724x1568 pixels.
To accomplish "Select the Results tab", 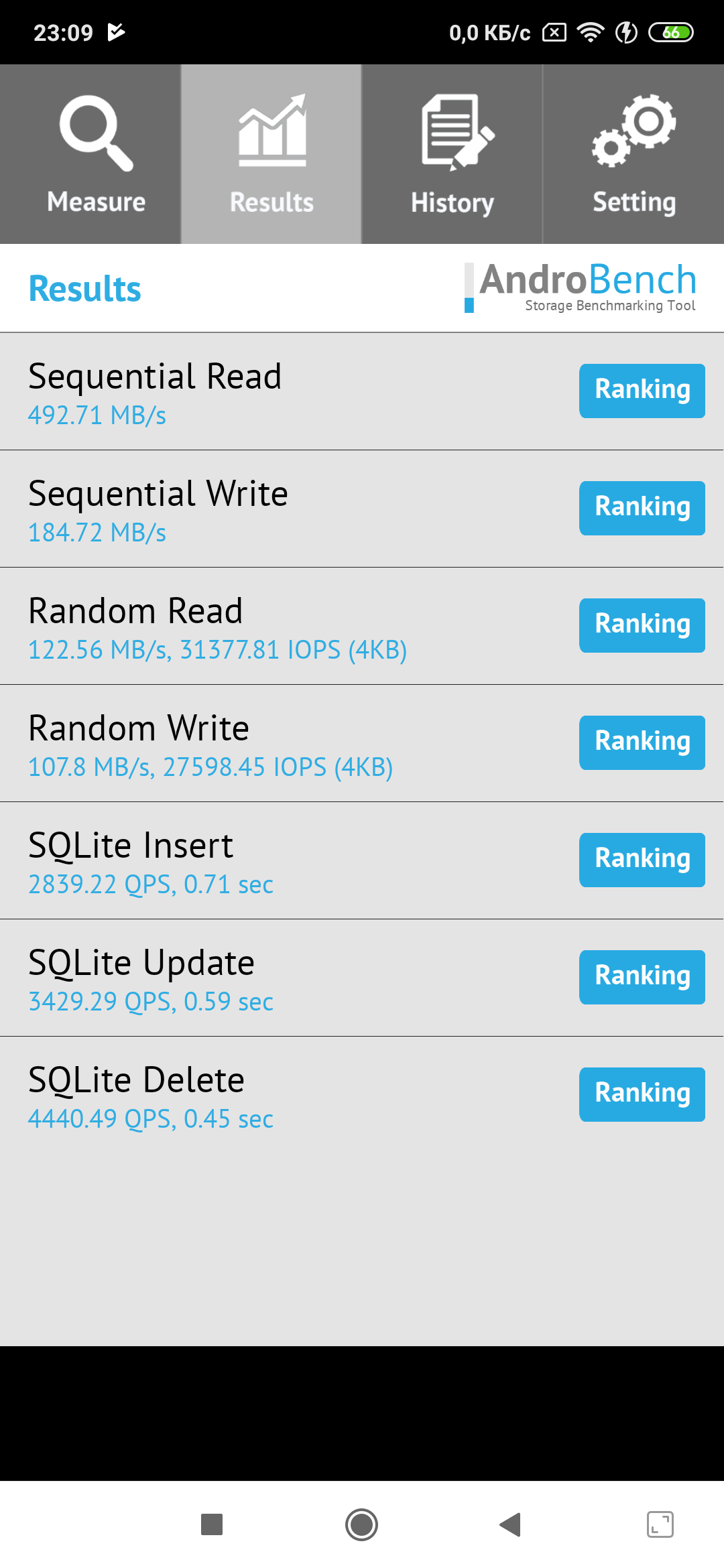I will point(271,154).
